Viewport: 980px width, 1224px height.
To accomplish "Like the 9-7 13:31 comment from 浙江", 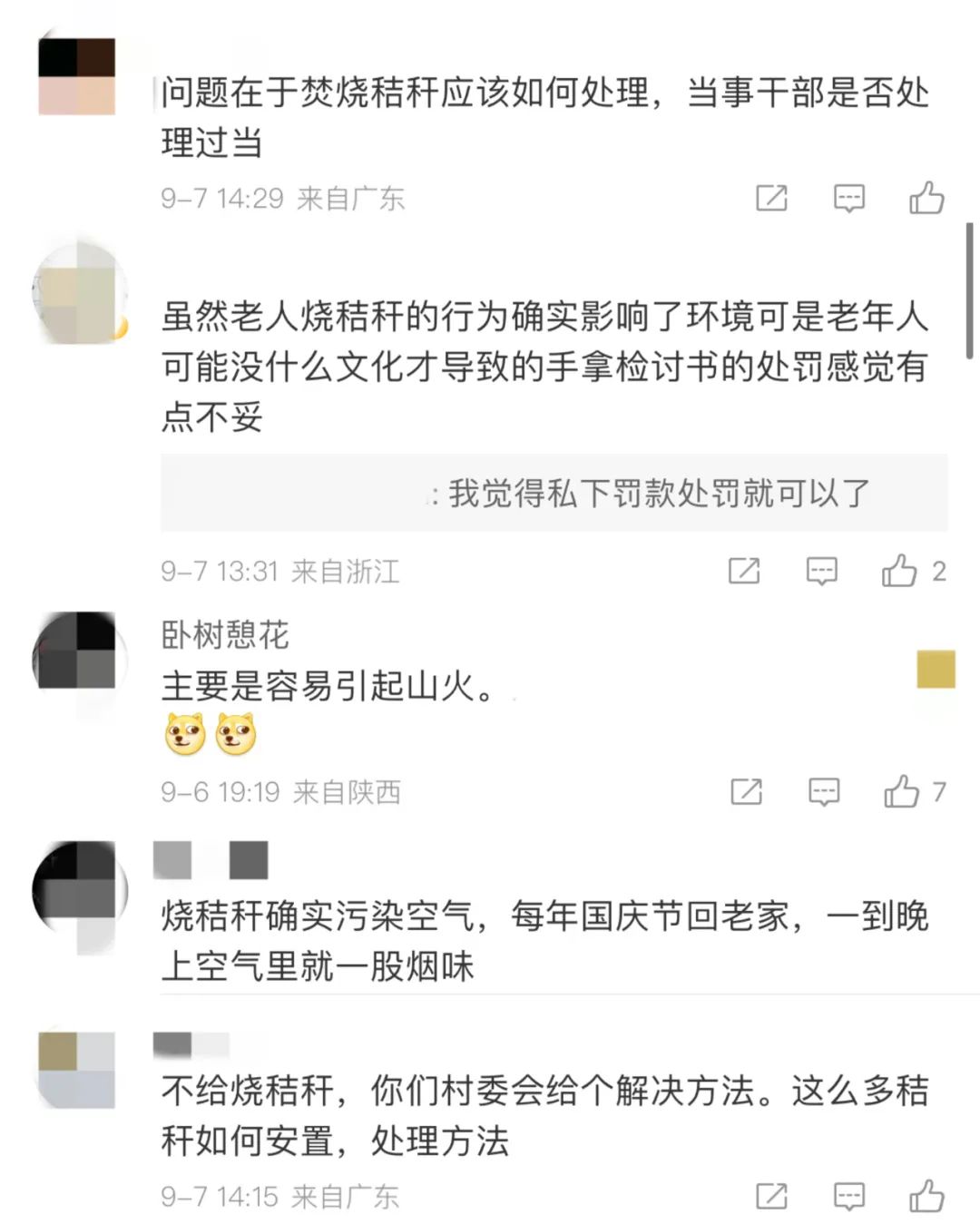I will point(899,571).
